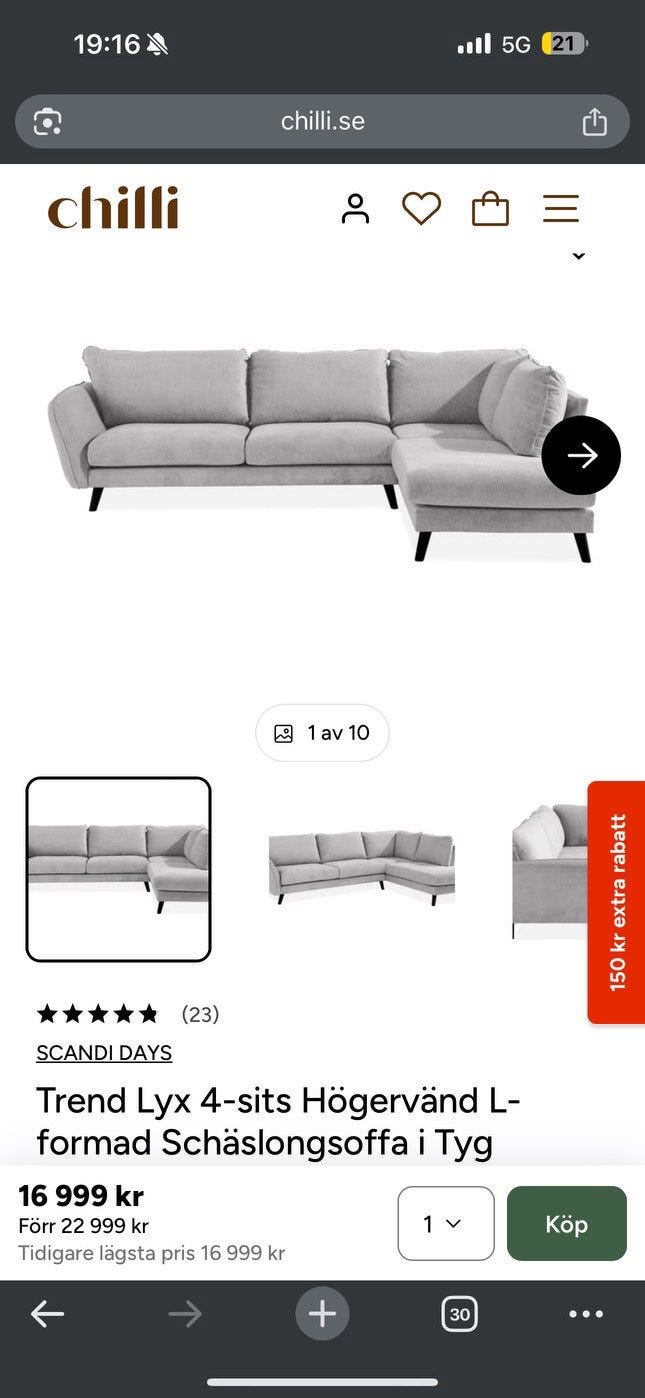Open the account profile icon
This screenshot has height=1398, width=645.
point(355,208)
